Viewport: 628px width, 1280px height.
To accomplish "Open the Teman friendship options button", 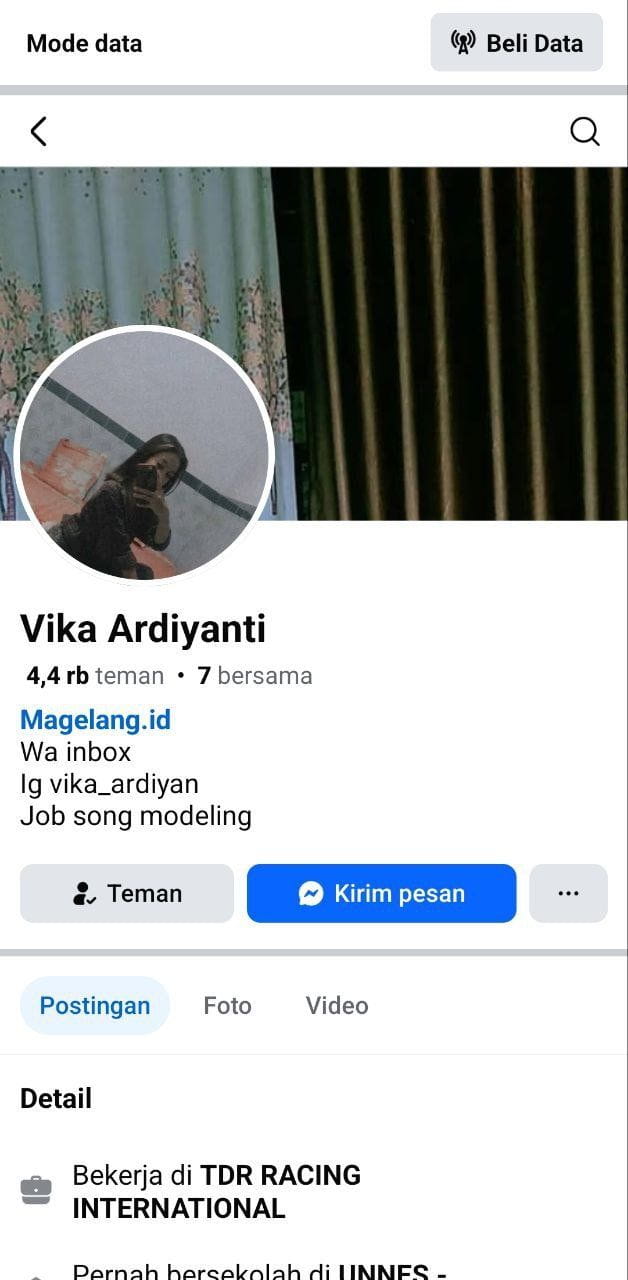I will pos(127,893).
